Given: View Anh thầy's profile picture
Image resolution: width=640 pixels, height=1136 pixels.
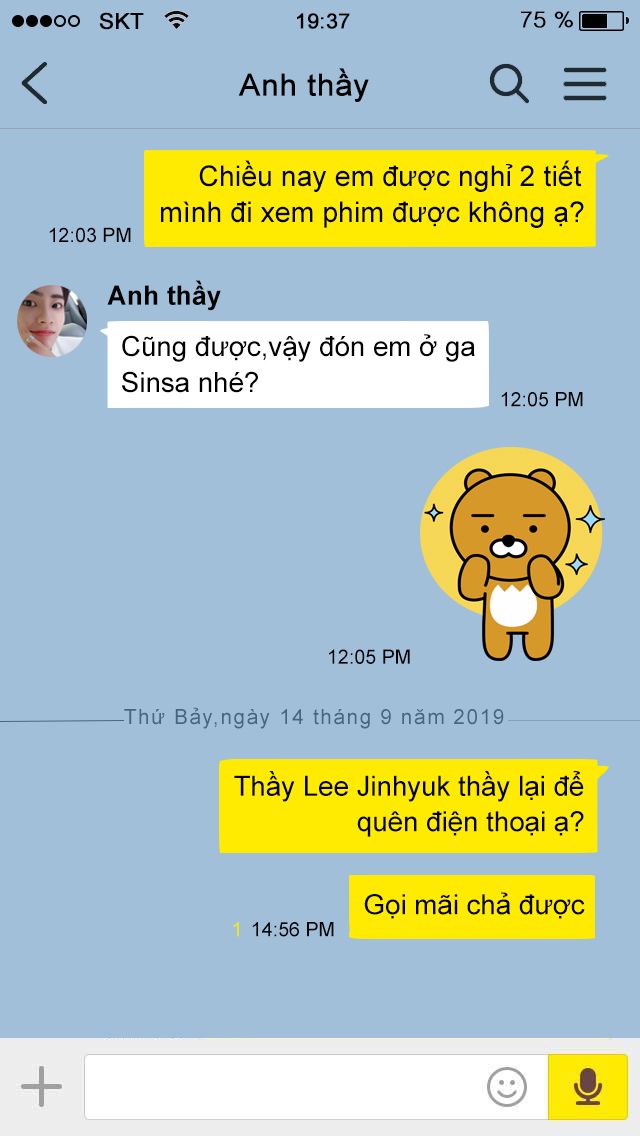Looking at the screenshot, I should 52,321.
